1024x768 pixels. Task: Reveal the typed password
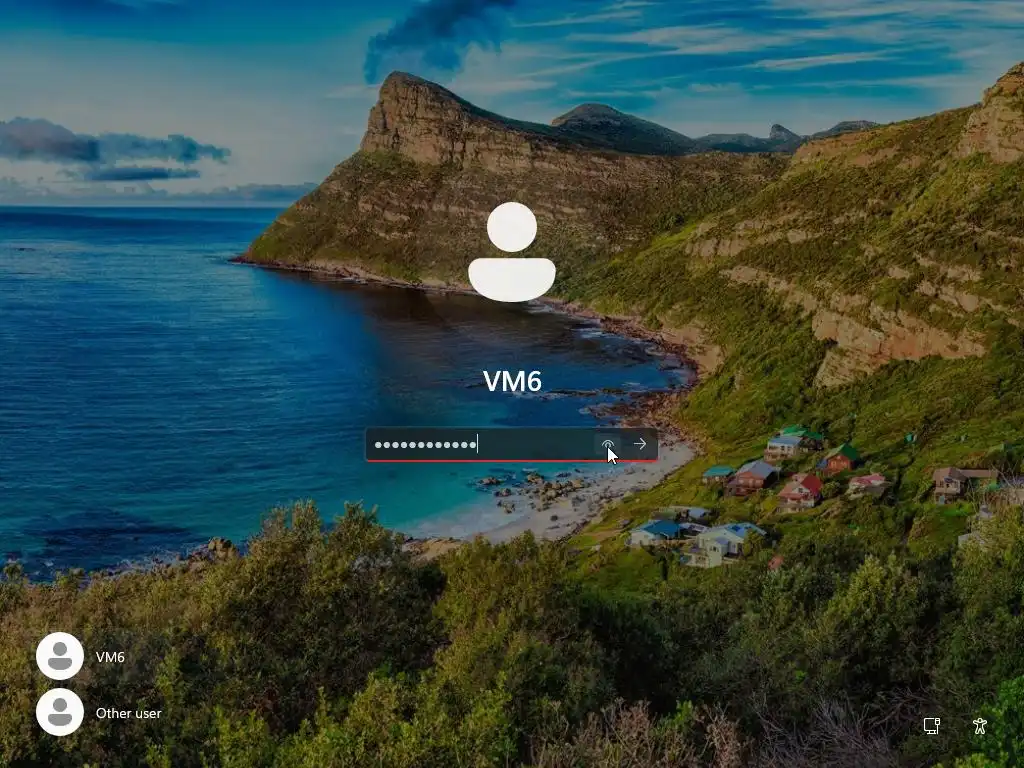pyautogui.click(x=607, y=444)
